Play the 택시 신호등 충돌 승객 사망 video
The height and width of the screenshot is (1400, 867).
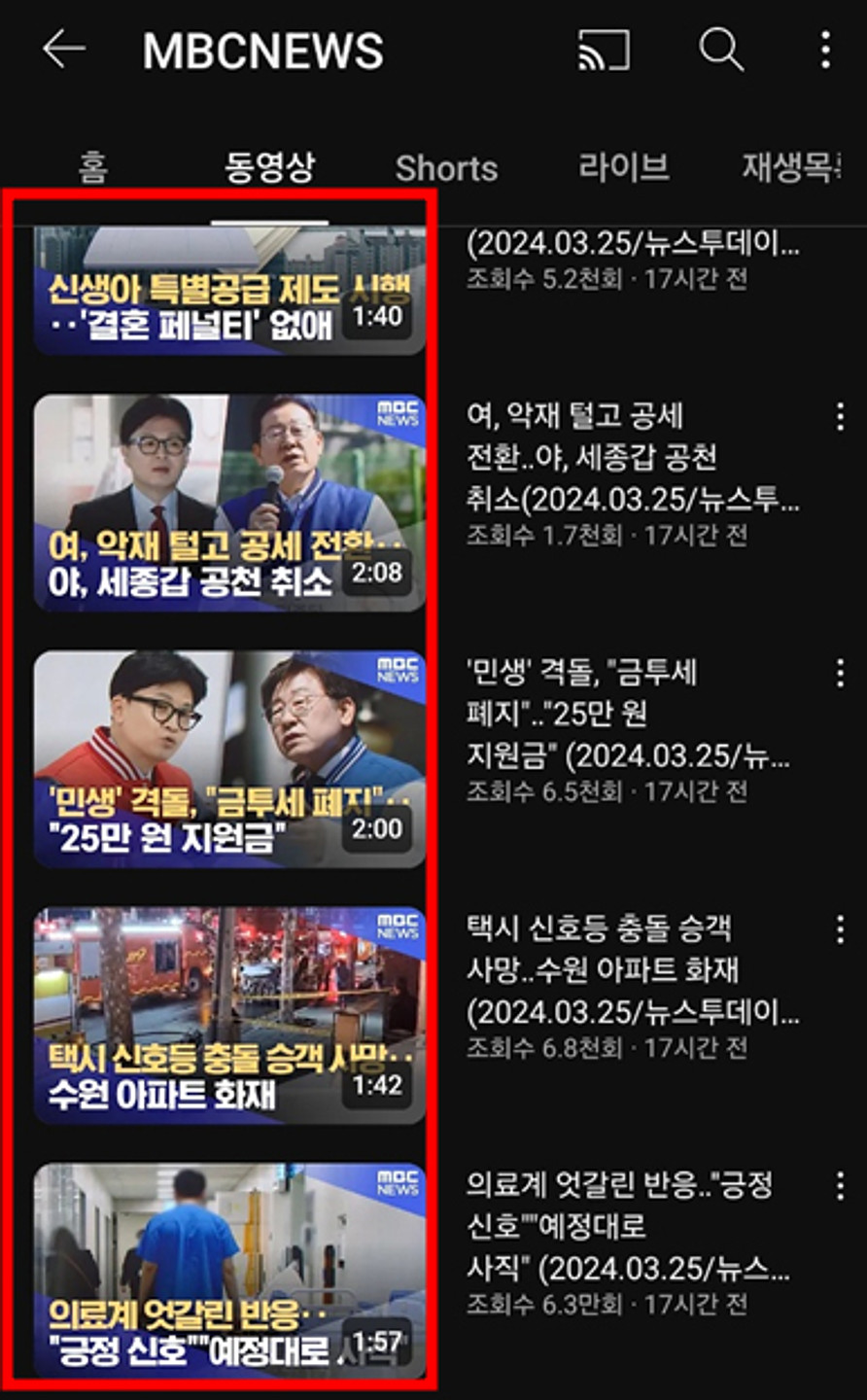[229, 1015]
